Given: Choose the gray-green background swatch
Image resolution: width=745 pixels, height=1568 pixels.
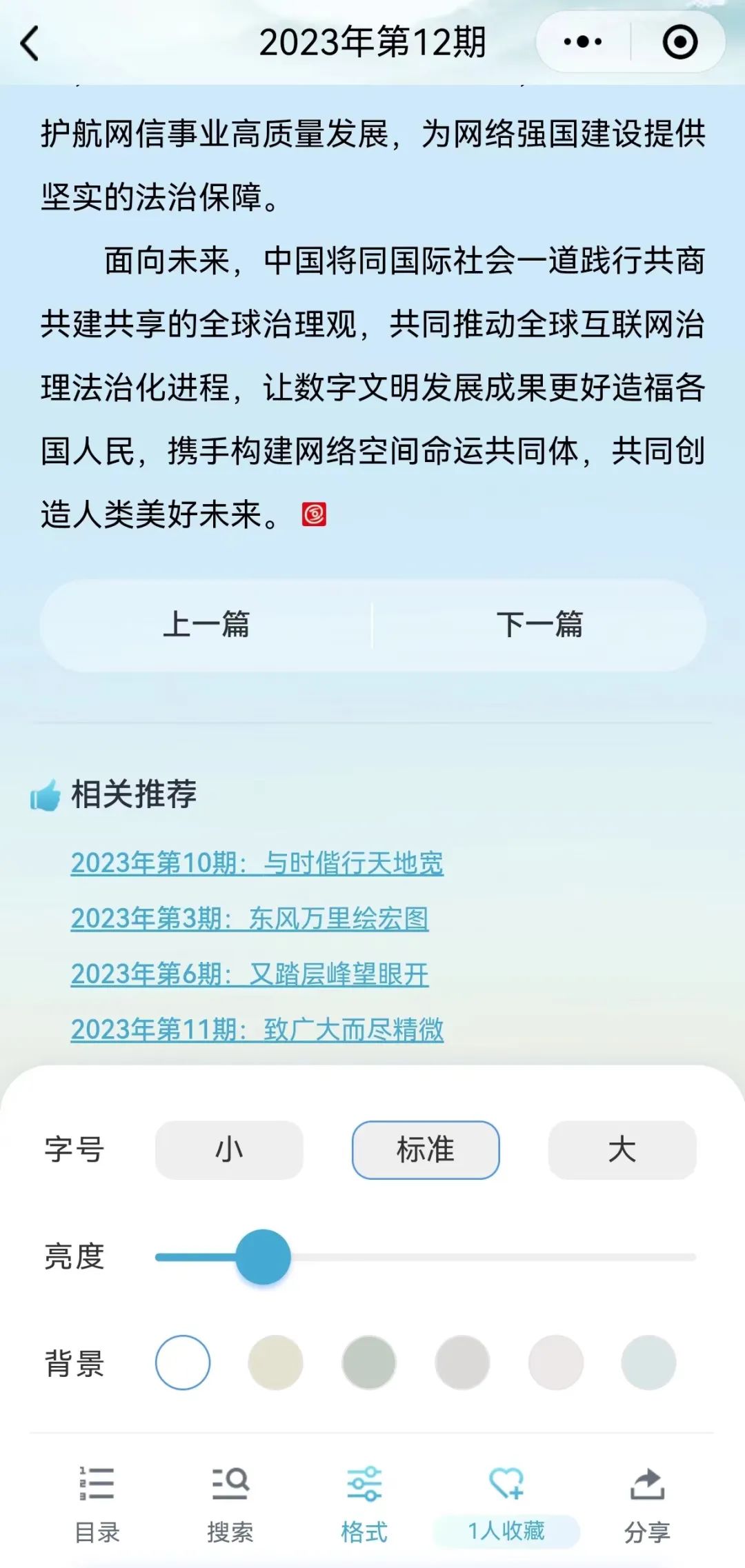Looking at the screenshot, I should [x=369, y=1363].
